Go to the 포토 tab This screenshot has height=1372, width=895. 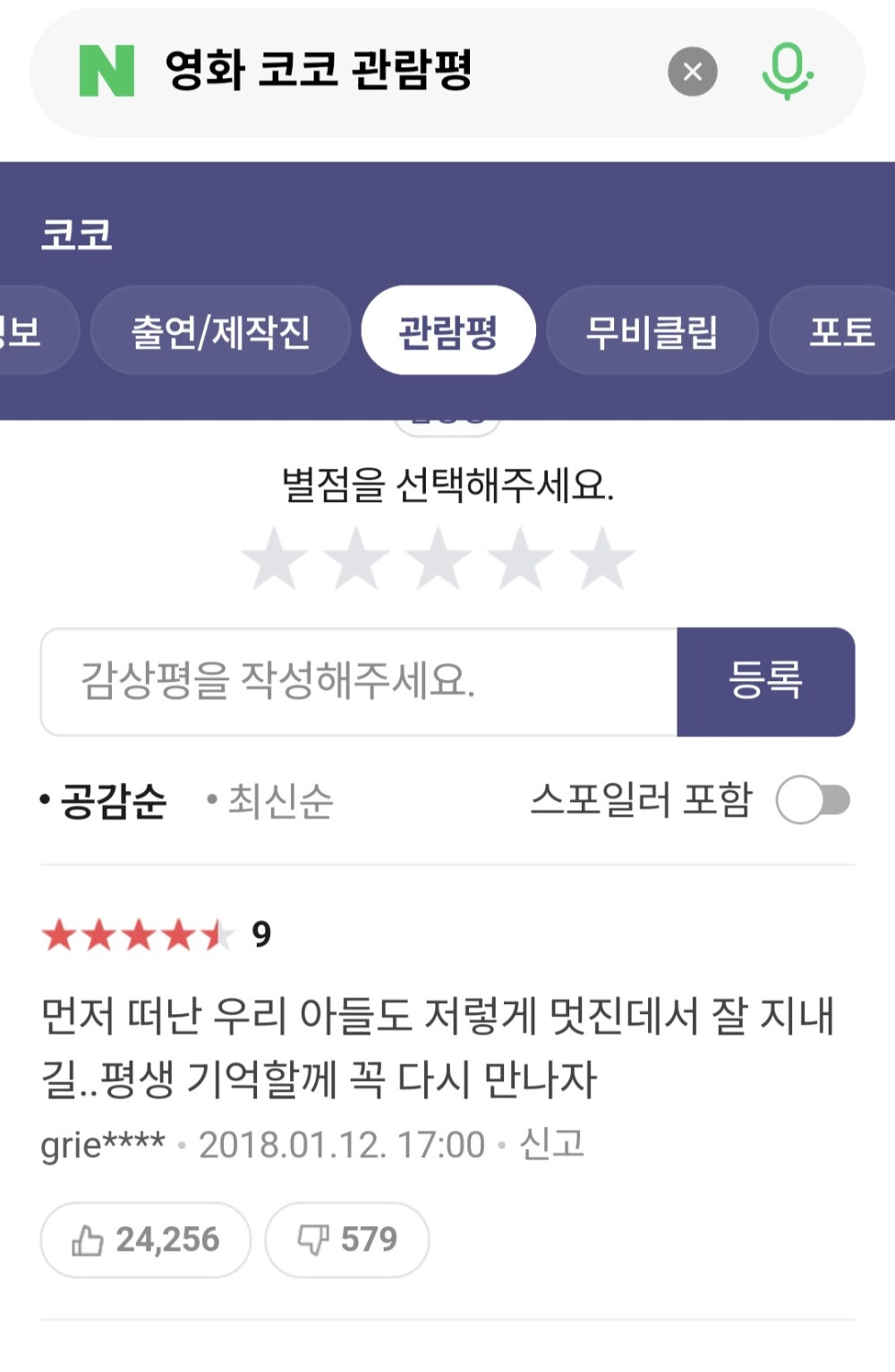point(840,331)
